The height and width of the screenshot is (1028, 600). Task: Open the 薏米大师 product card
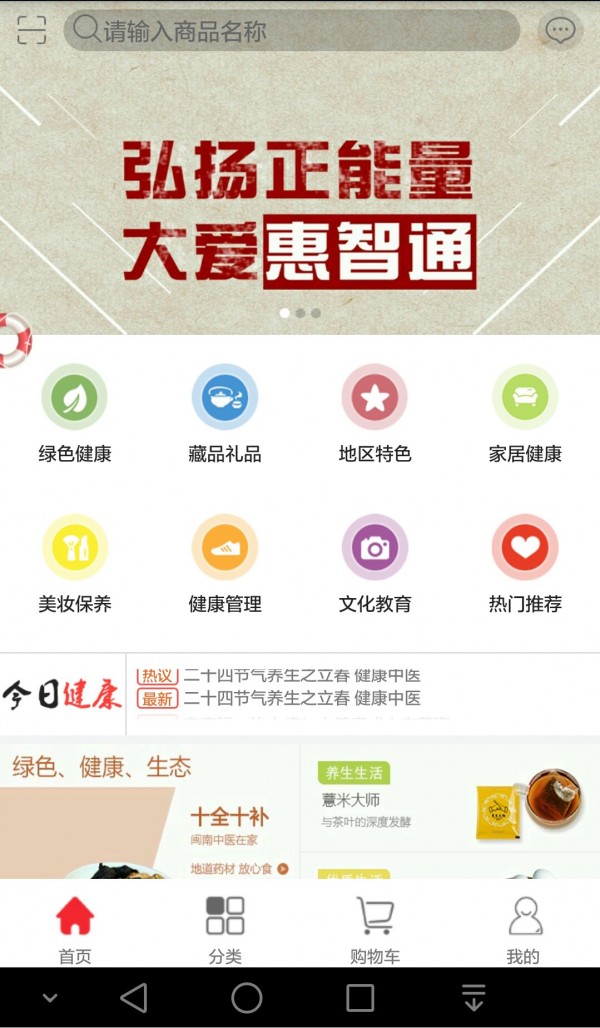450,798
